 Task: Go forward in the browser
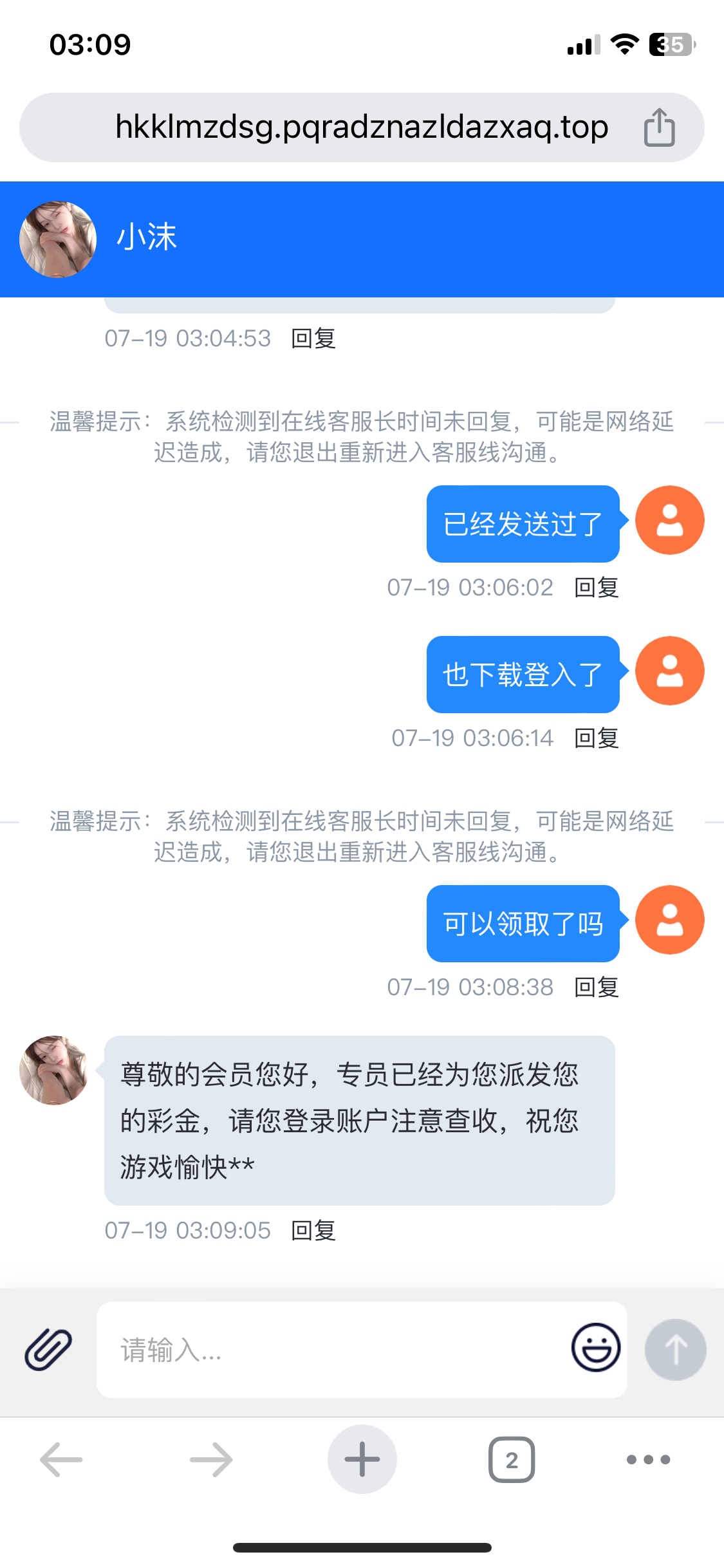(x=211, y=1460)
